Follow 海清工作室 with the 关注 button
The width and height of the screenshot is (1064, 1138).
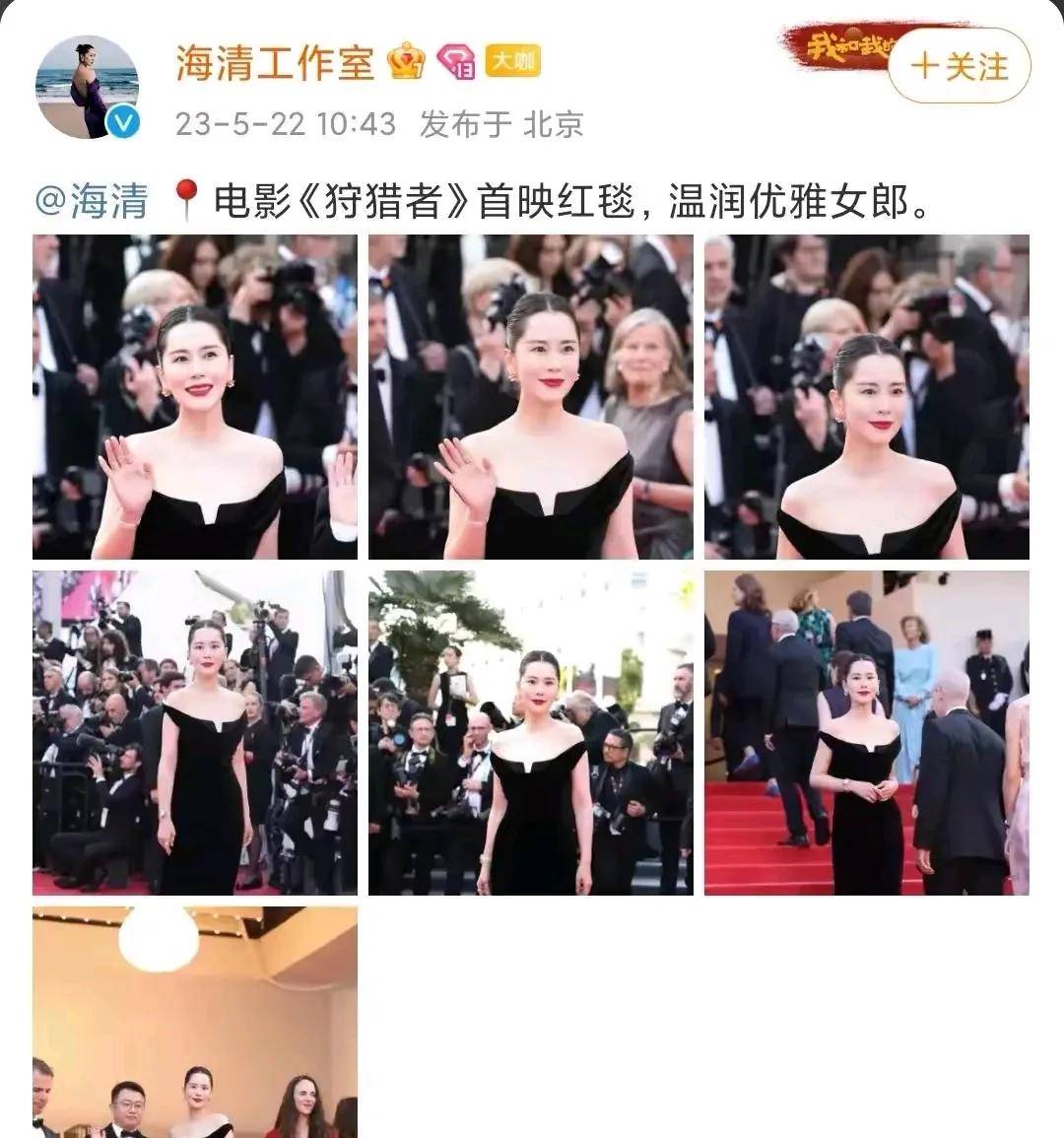961,67
